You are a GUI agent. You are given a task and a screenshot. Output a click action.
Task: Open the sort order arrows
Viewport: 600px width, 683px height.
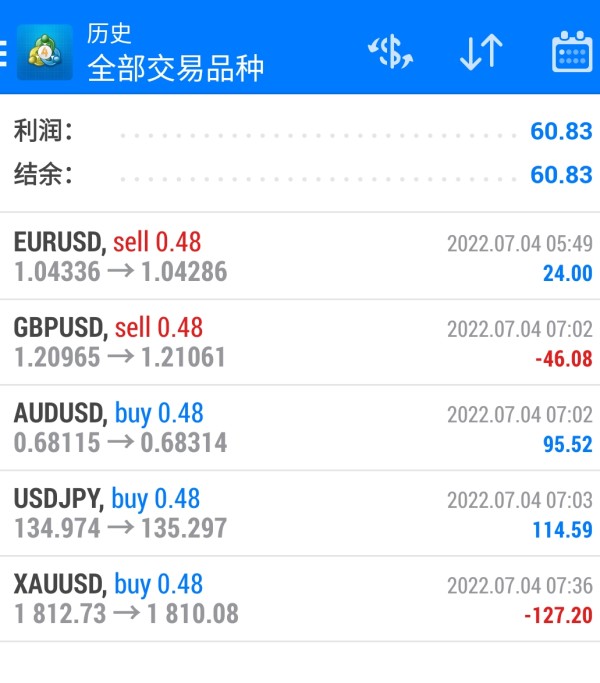pos(481,52)
